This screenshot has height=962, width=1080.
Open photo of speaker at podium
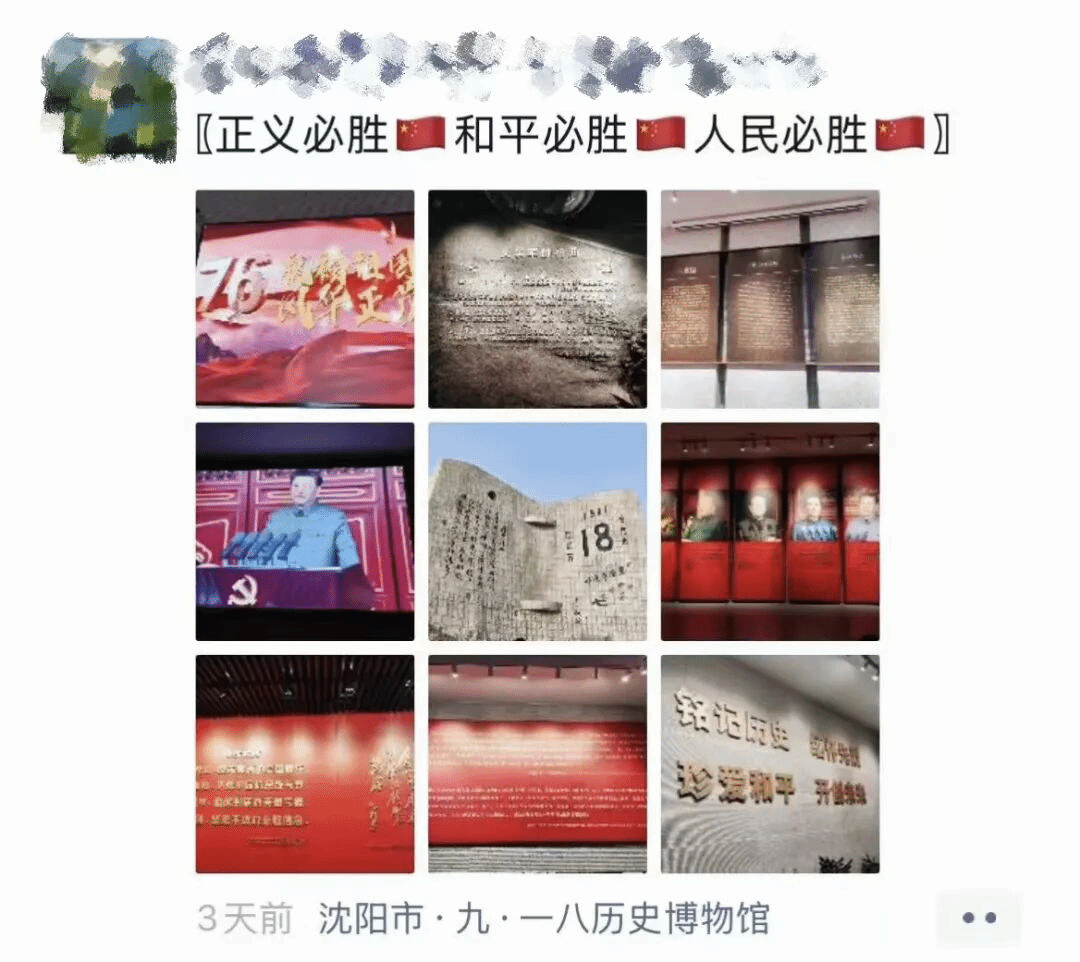(x=305, y=531)
